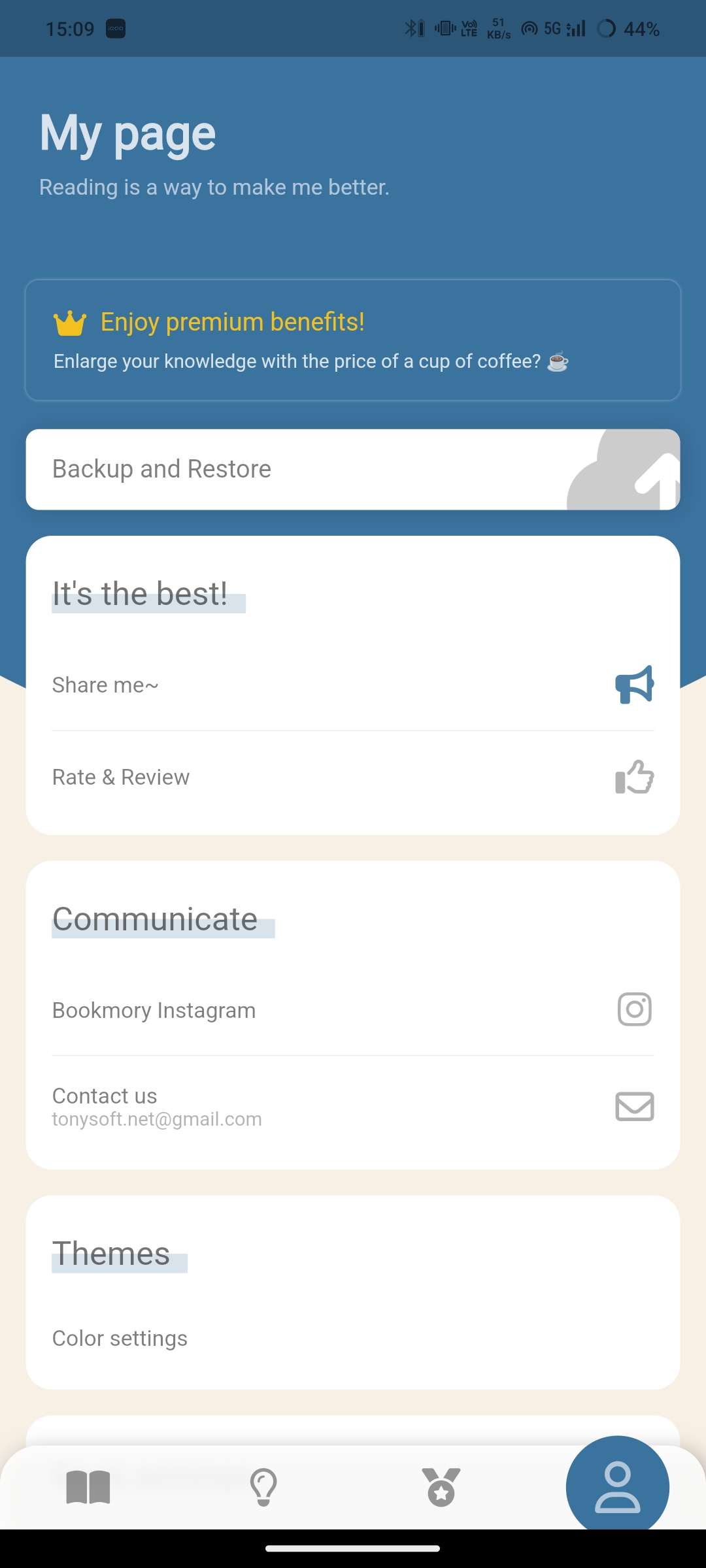Open Color settings
Image resolution: width=706 pixels, height=1568 pixels.
click(x=353, y=1338)
